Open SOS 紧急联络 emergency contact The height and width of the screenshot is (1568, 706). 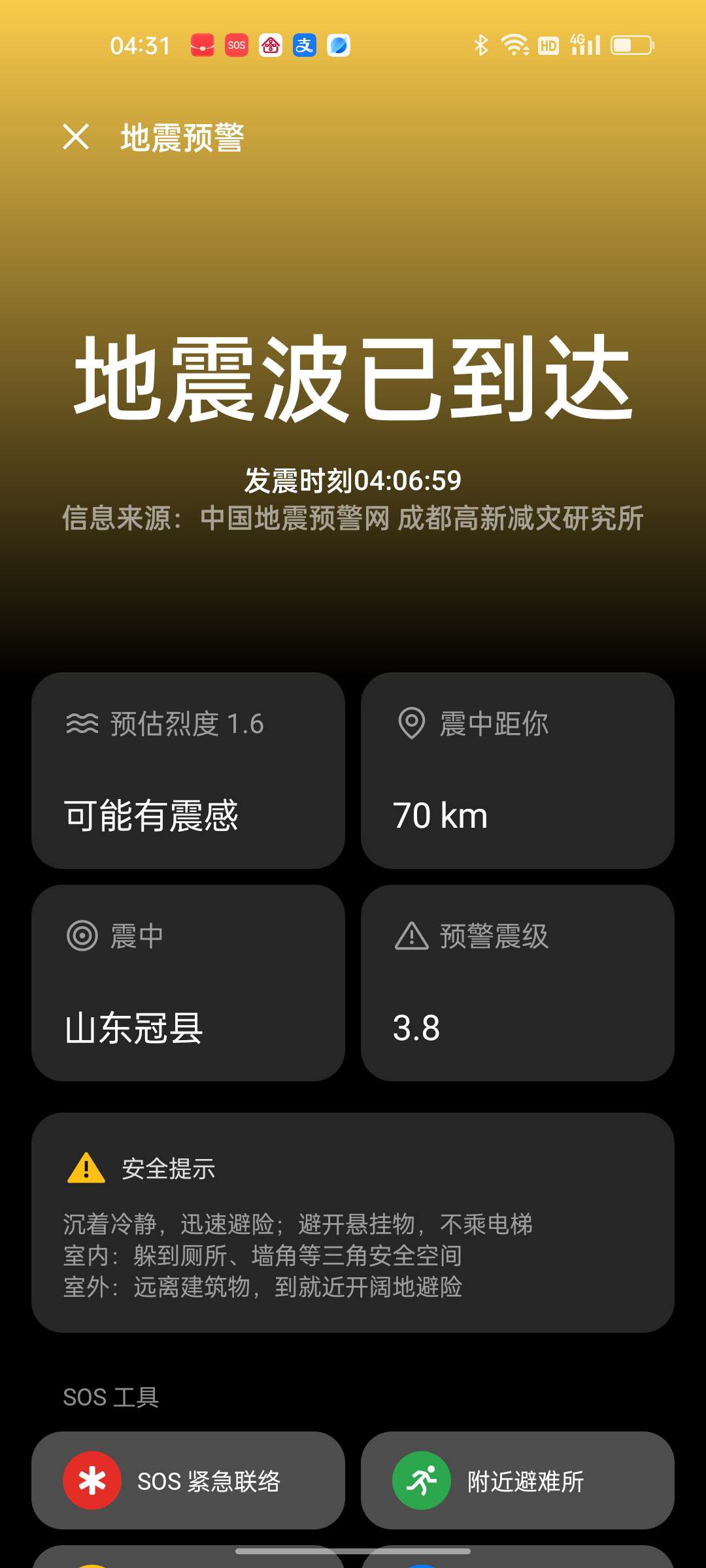pos(188,1480)
